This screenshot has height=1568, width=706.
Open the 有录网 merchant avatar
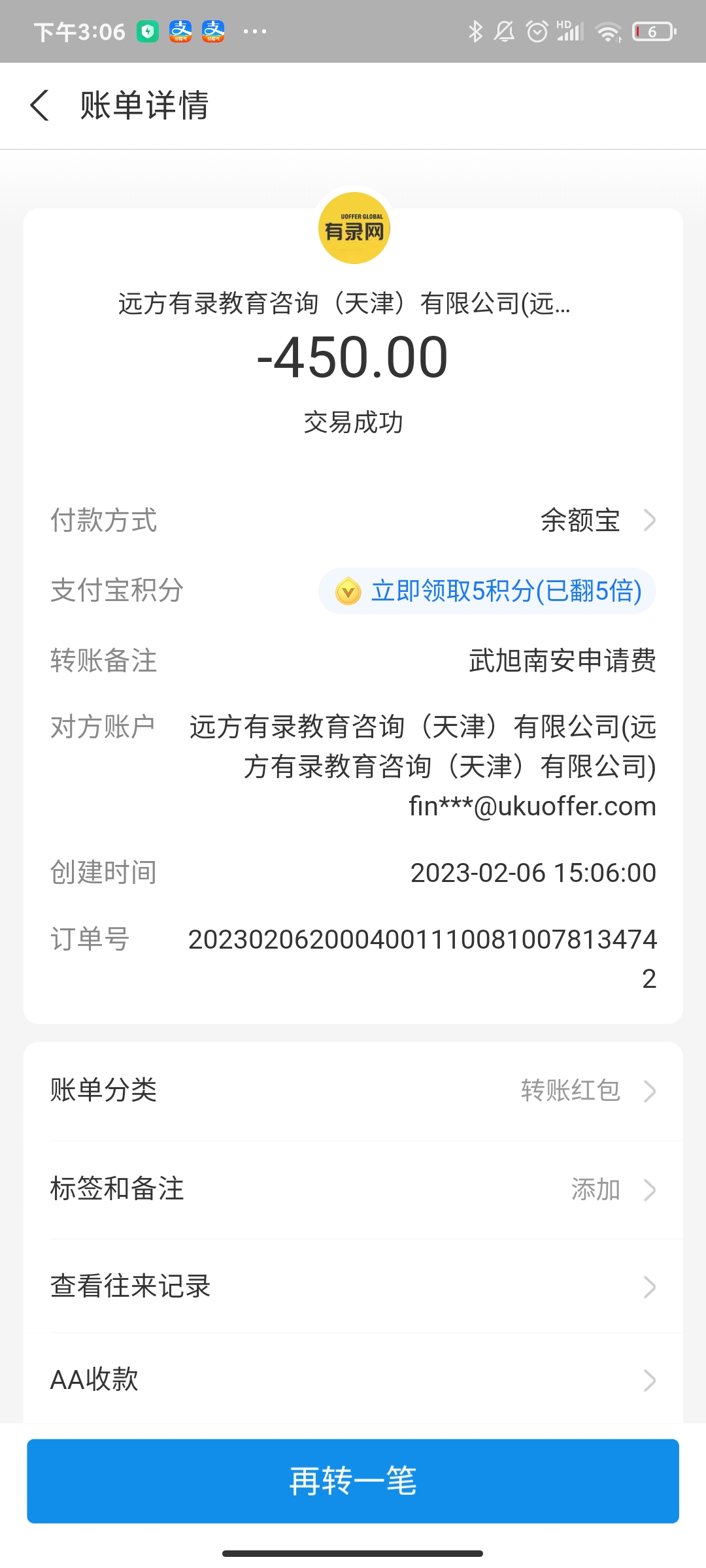tap(354, 229)
